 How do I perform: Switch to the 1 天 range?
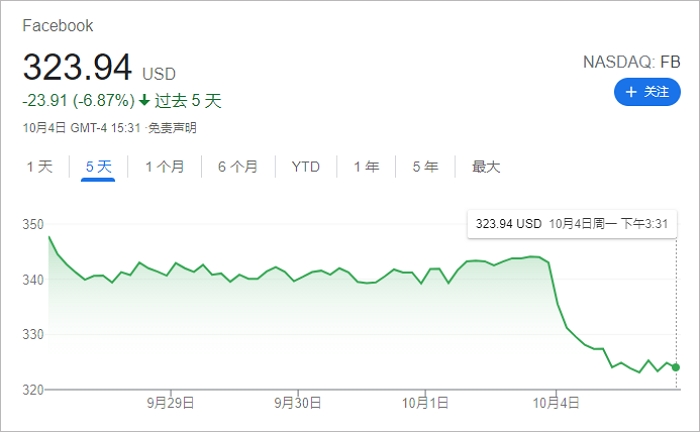coord(39,167)
